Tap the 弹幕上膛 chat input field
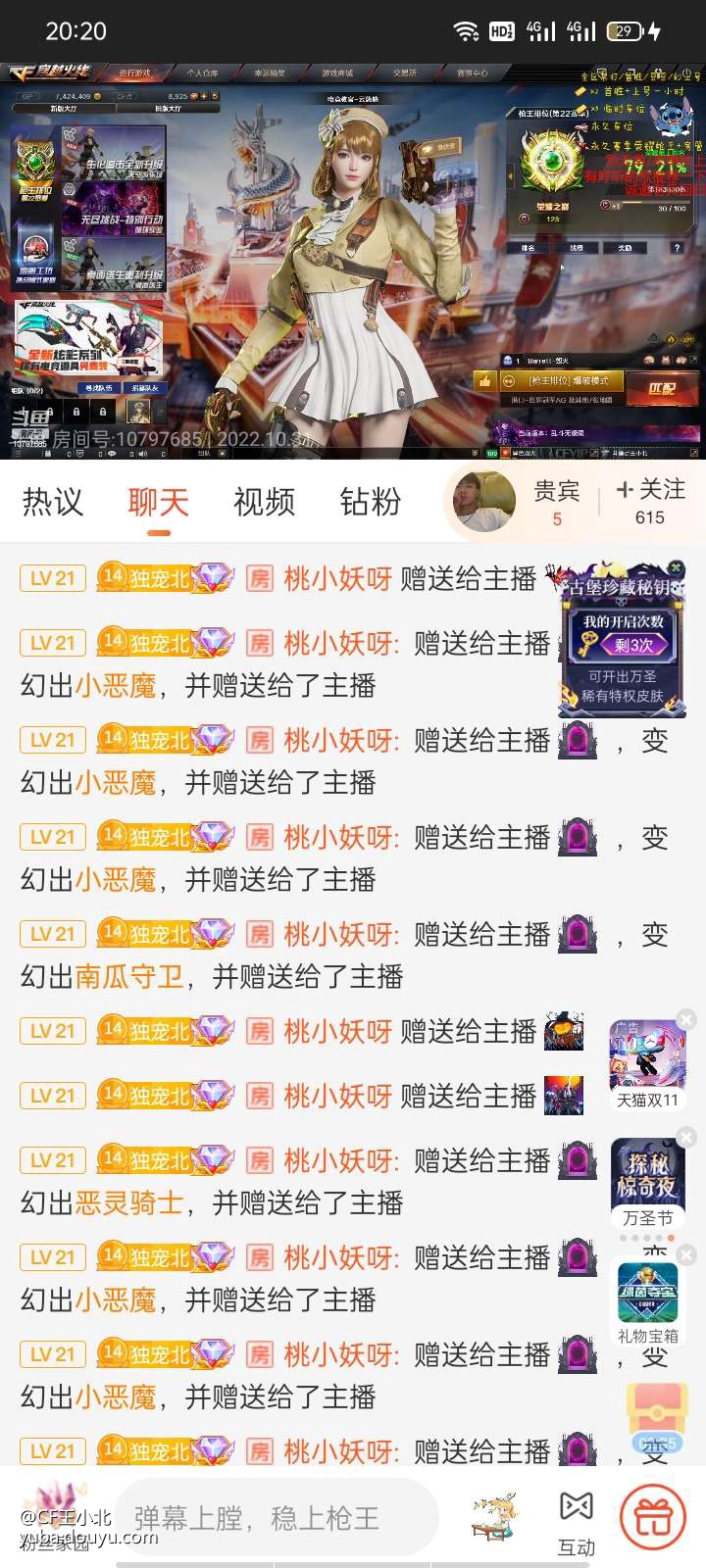This screenshot has width=706, height=1568. (275, 1518)
